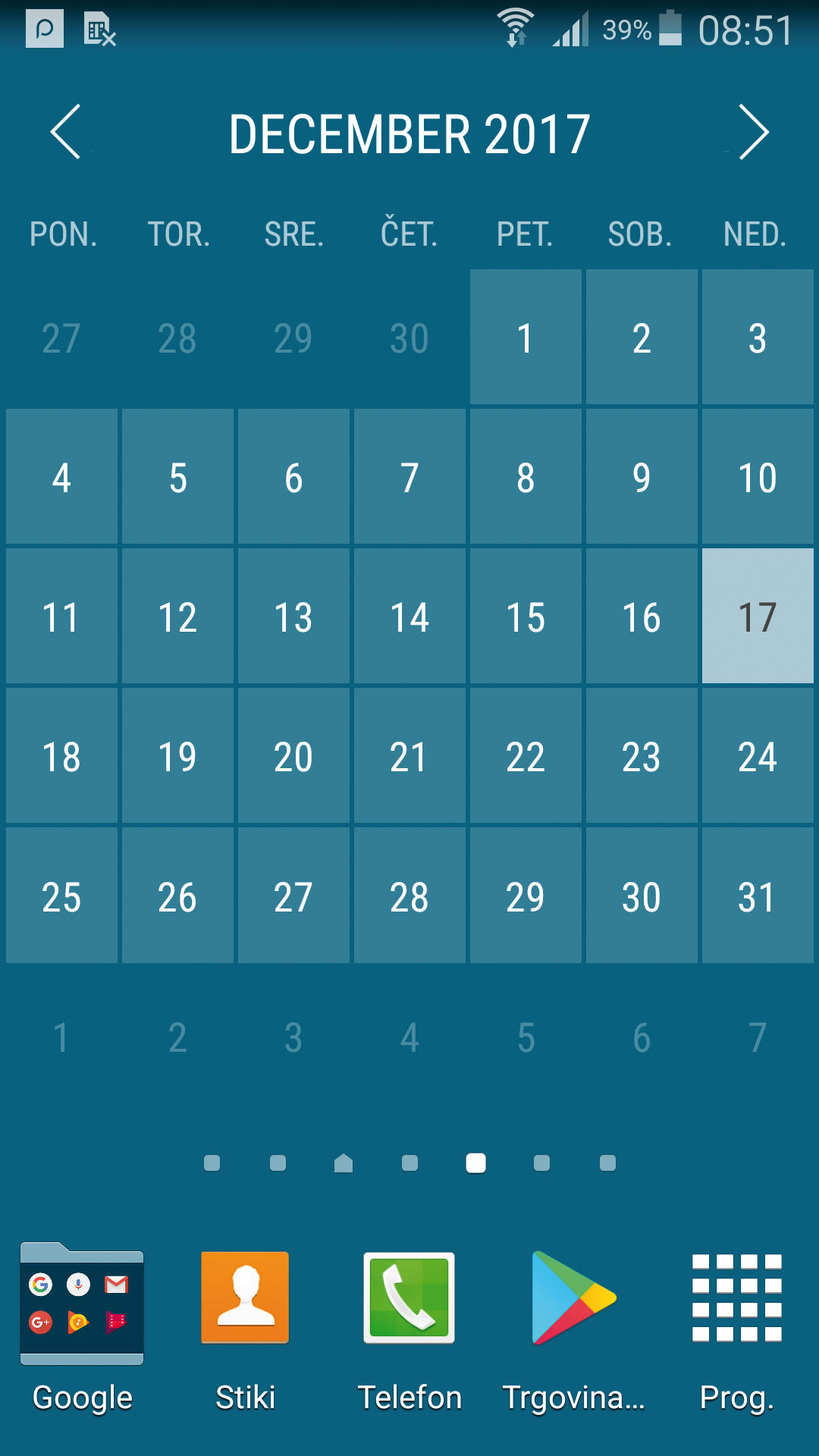Tap on December 1
The image size is (819, 1456).
point(526,337)
